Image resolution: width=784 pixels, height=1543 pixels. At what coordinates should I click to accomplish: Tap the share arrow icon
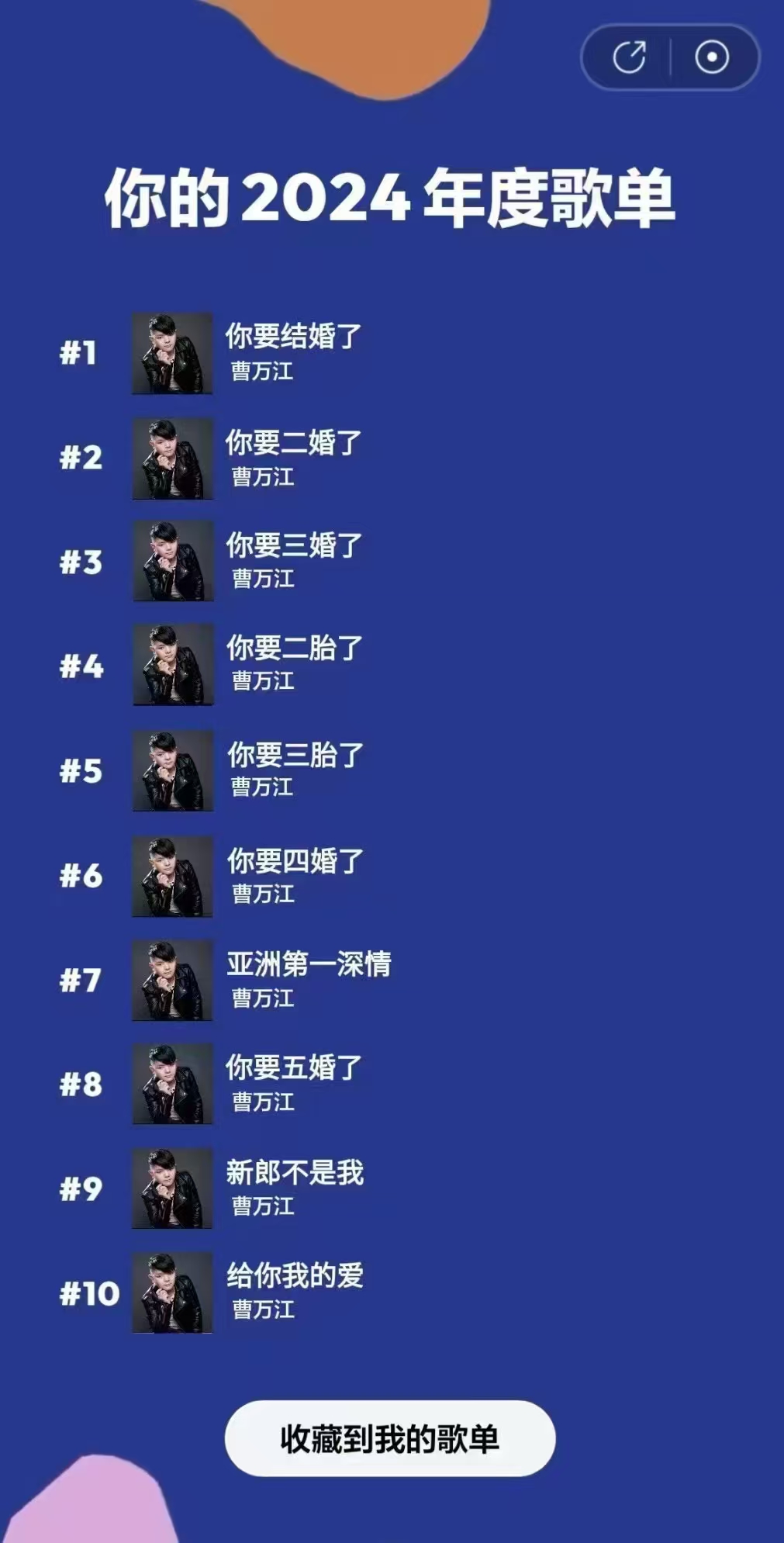coord(629,57)
